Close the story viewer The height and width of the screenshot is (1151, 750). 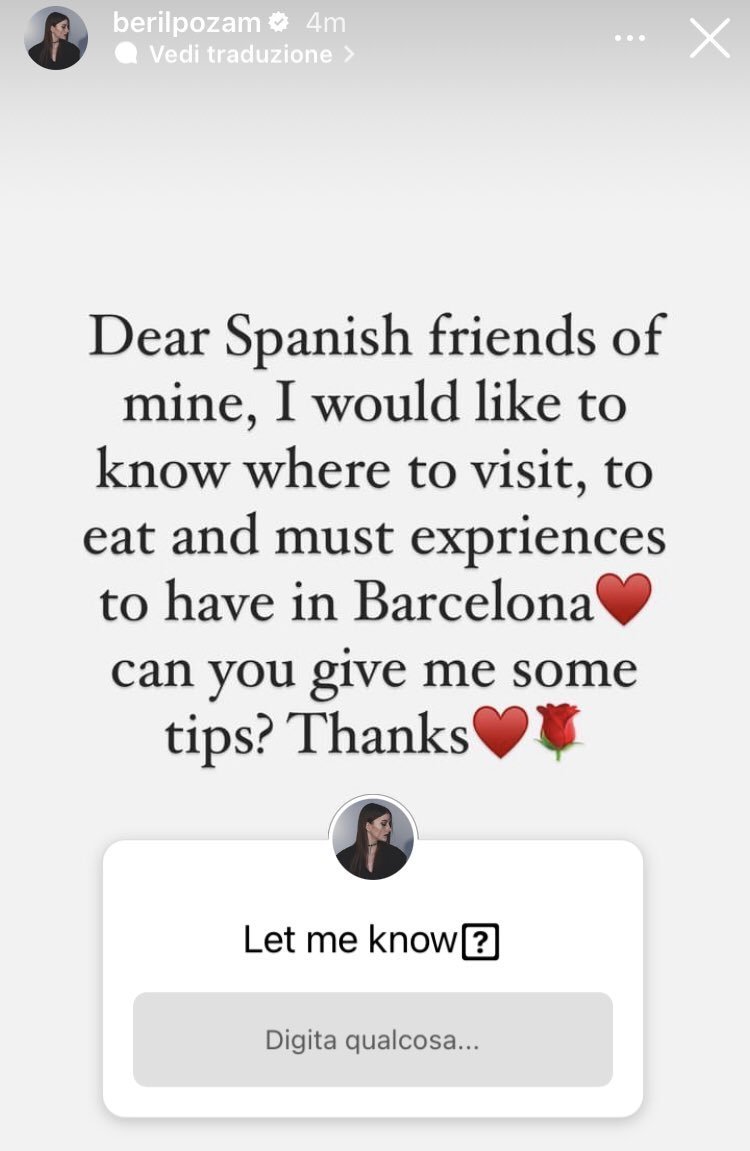click(x=709, y=38)
